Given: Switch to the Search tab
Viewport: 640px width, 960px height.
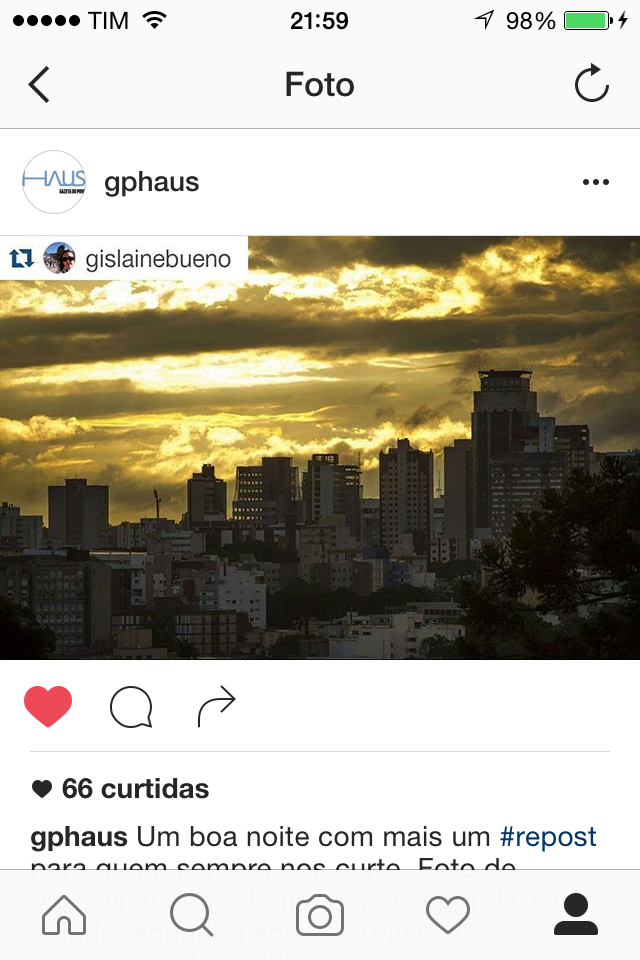Looking at the screenshot, I should pos(191,915).
